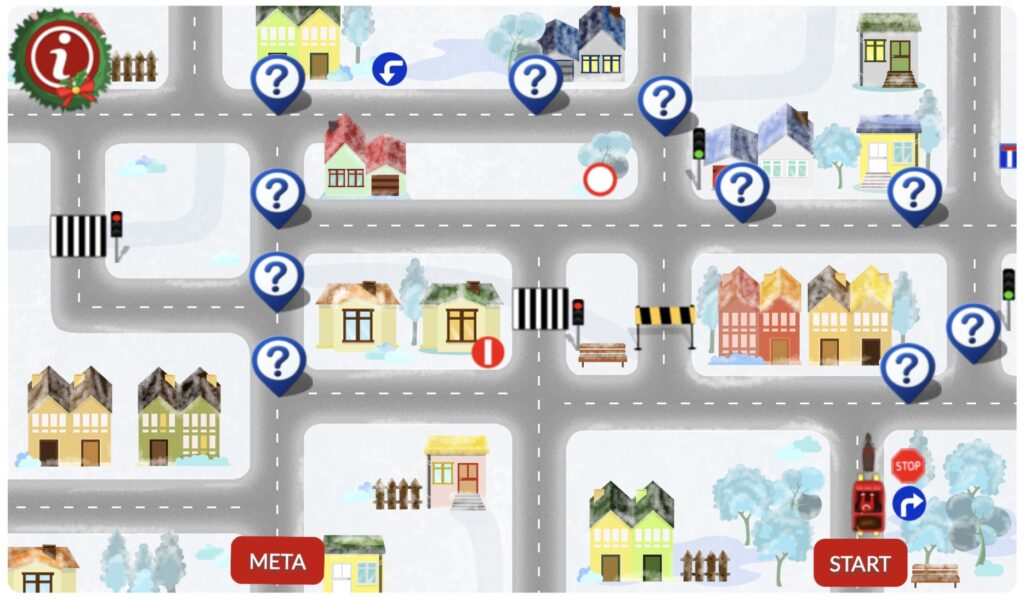1024x599 pixels.
Task: Open the question pin by the blue-roofed top house
Action: point(536,79)
